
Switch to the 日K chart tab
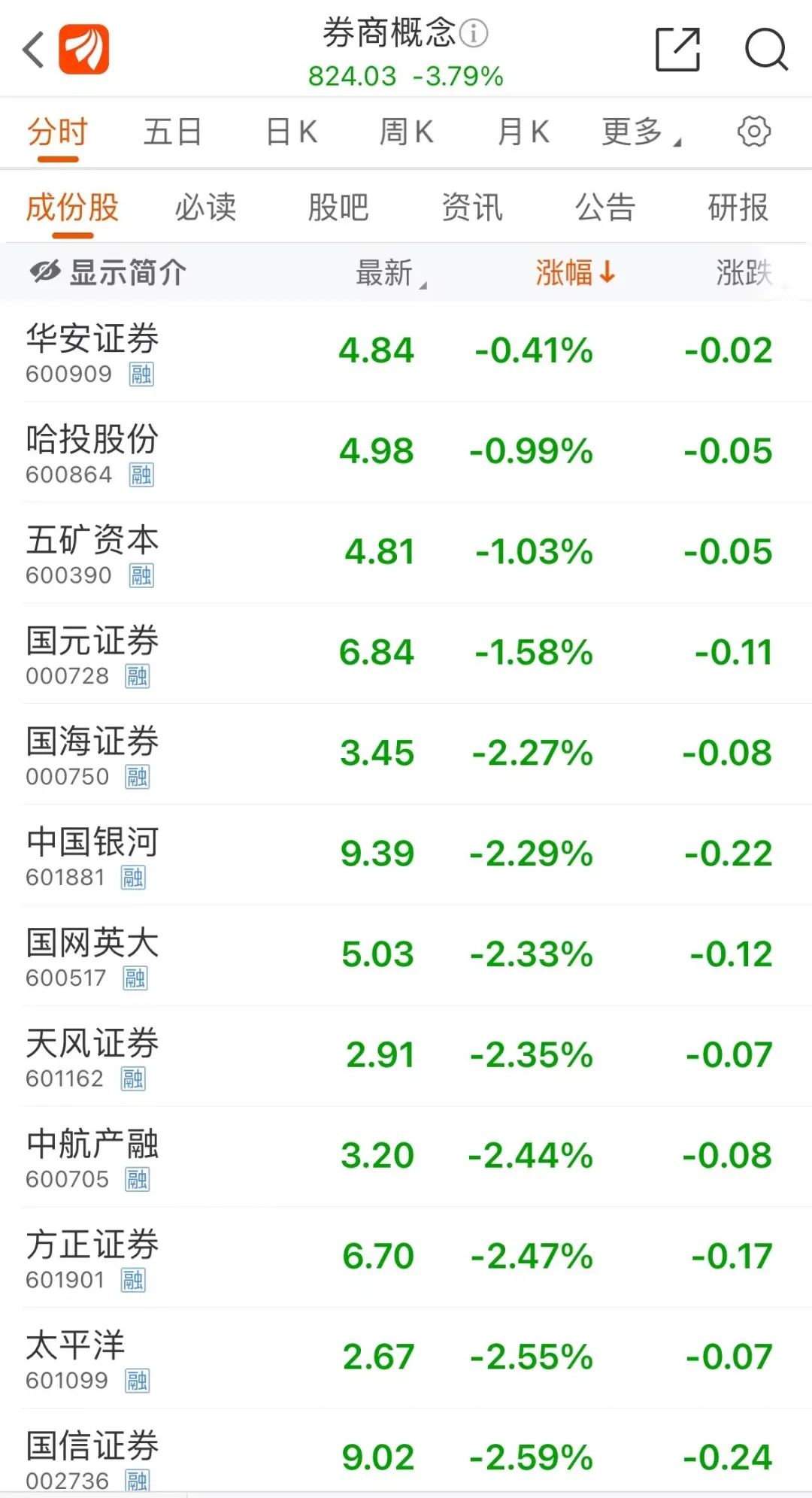tap(292, 132)
